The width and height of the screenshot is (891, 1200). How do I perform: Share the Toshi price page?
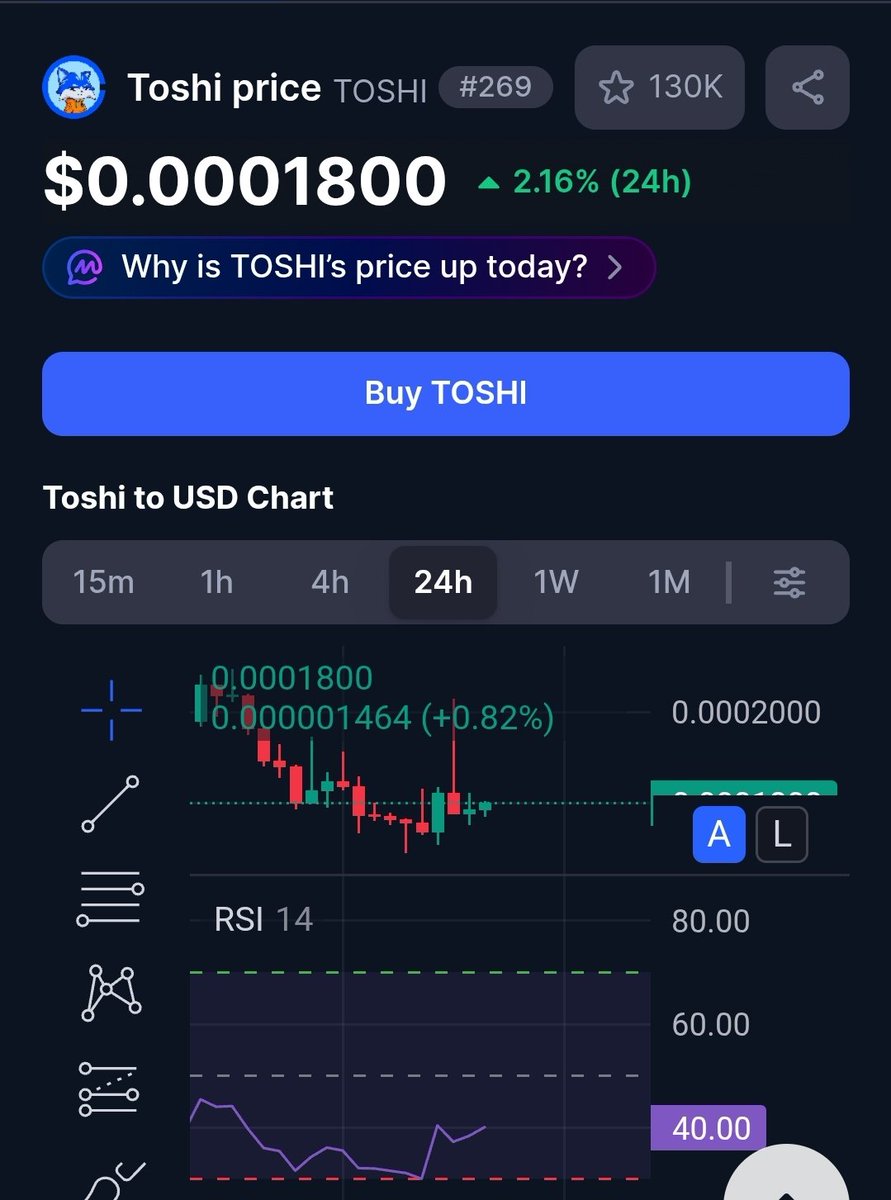click(x=807, y=88)
